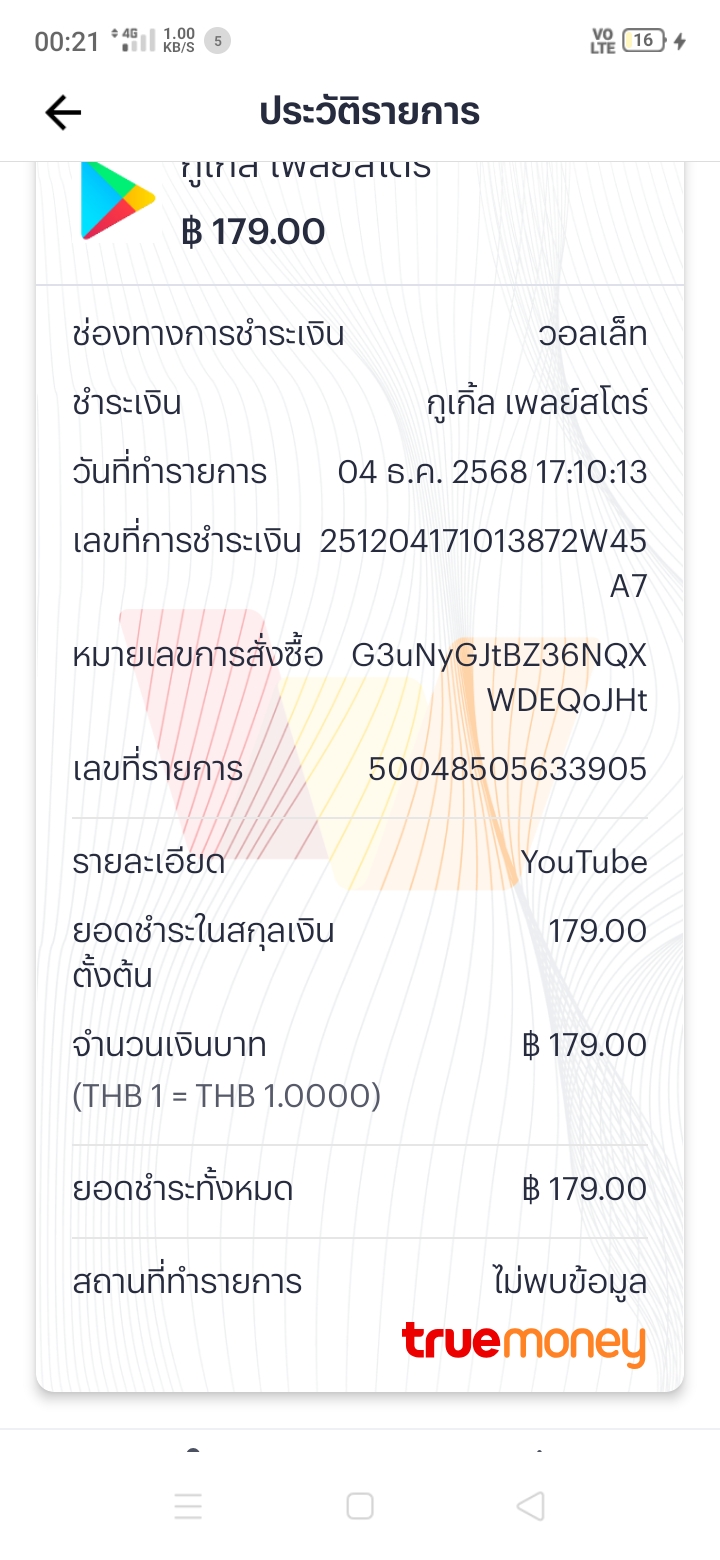Tap the system home button
720x1560 pixels.
point(359,1506)
